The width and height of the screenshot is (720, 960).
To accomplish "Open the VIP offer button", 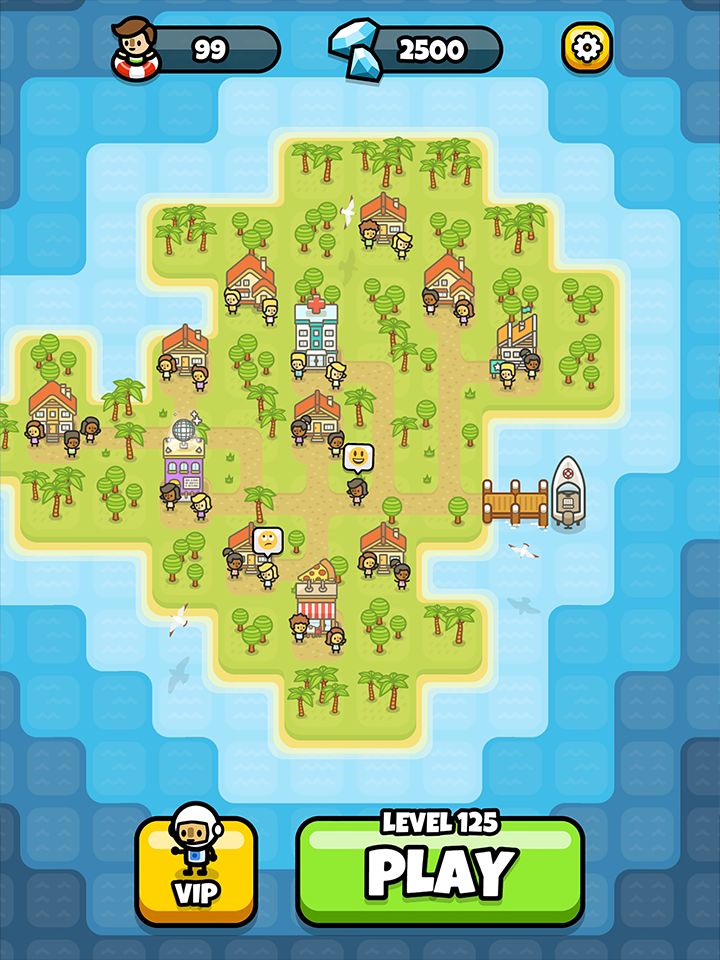I will (x=196, y=869).
